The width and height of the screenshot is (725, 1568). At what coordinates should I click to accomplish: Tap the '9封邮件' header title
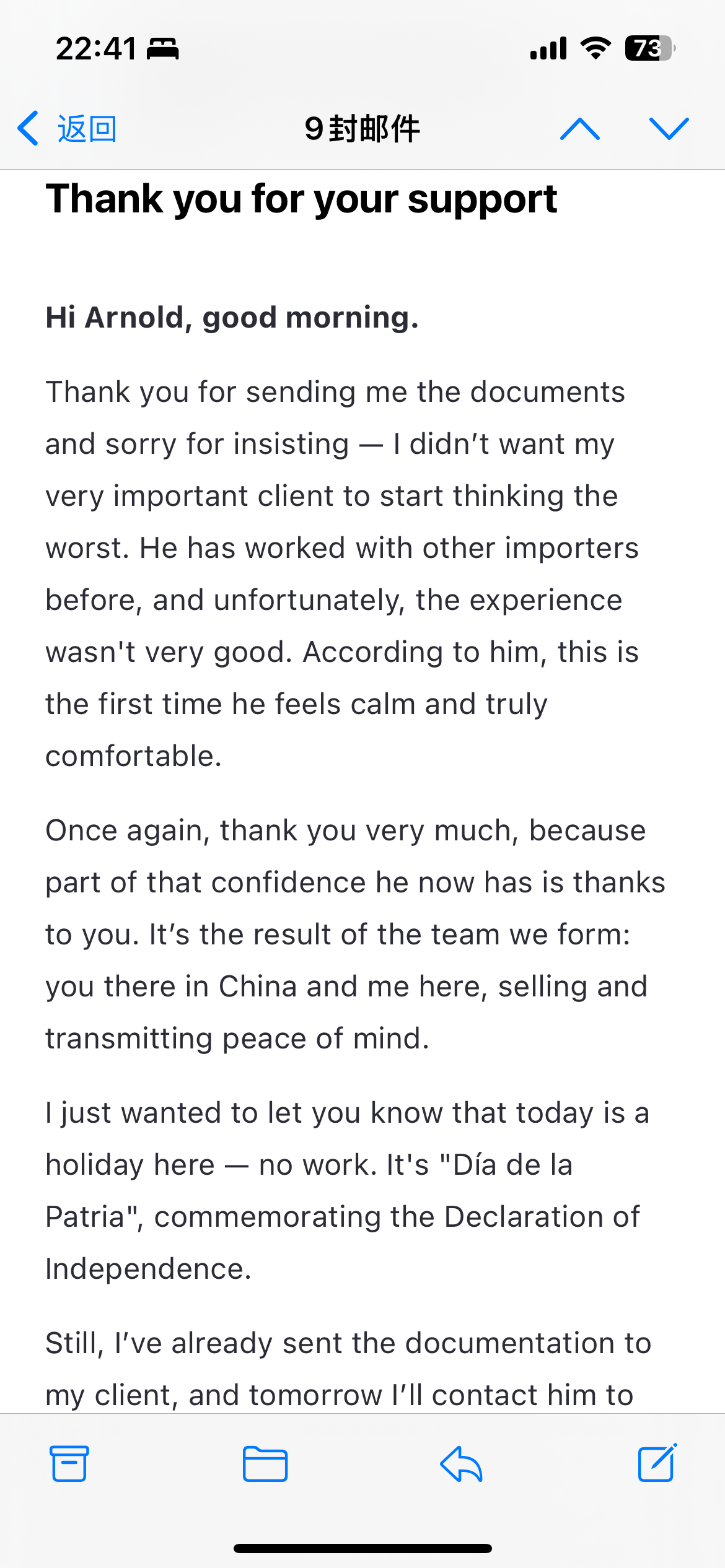(x=362, y=129)
